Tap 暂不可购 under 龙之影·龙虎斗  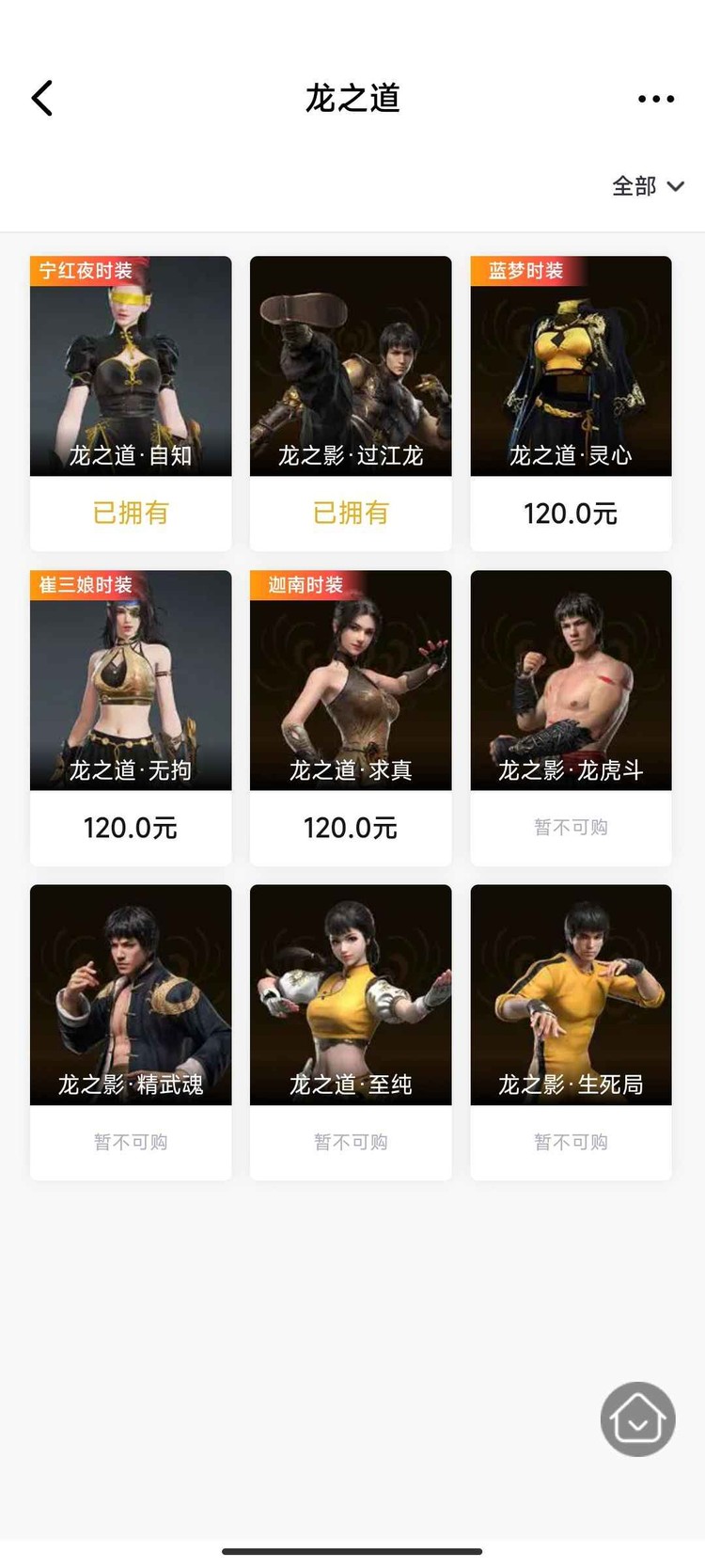point(571,828)
